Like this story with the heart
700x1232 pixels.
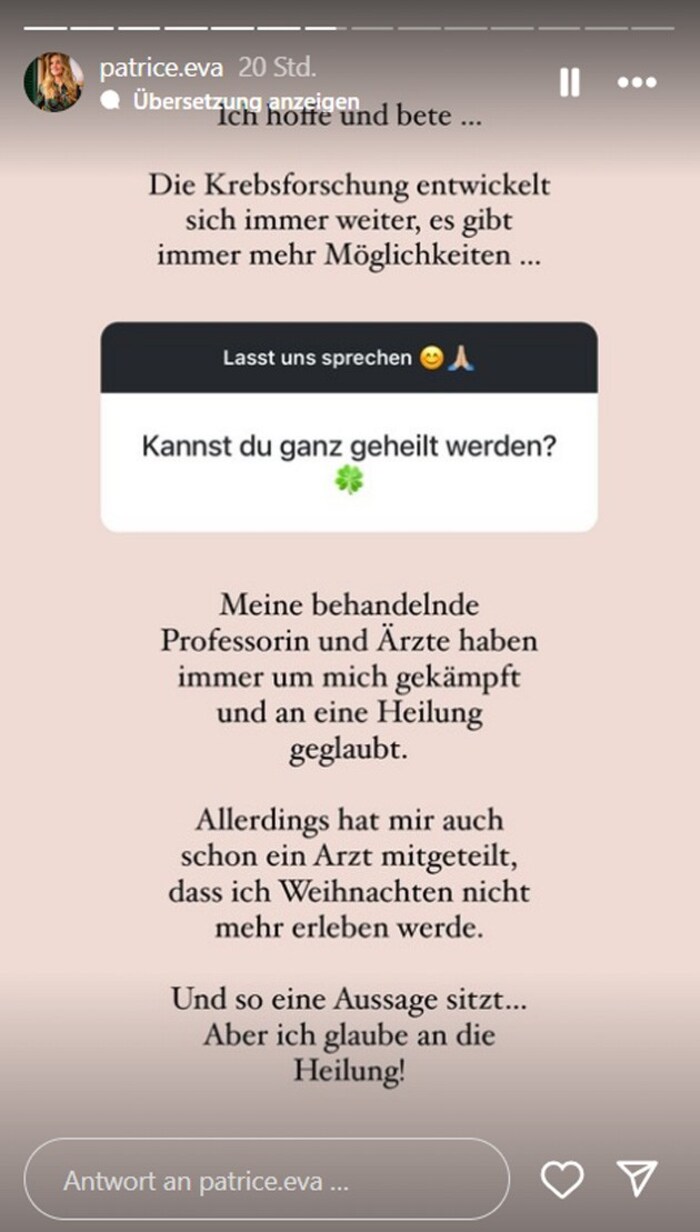[x=562, y=1180]
